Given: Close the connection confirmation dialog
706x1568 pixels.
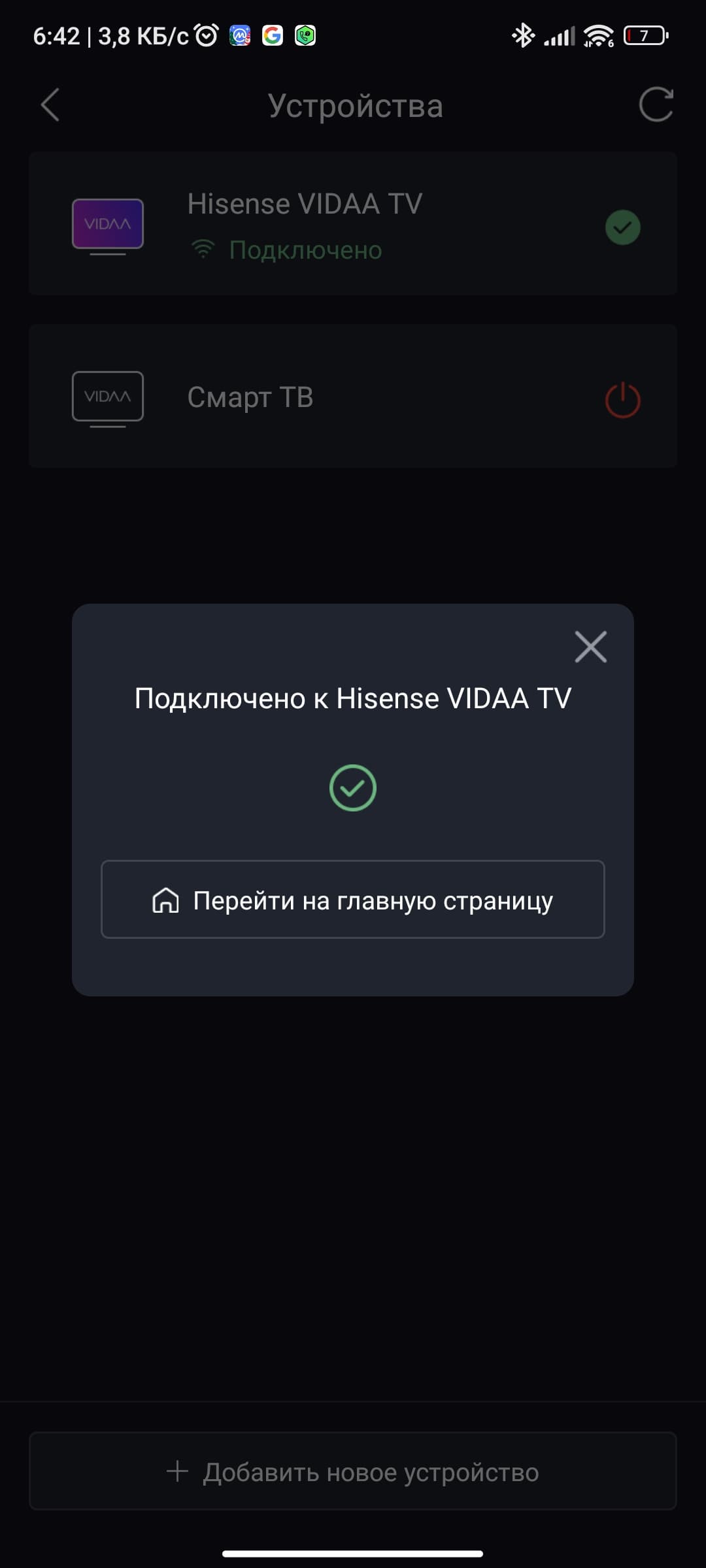Looking at the screenshot, I should (590, 647).
